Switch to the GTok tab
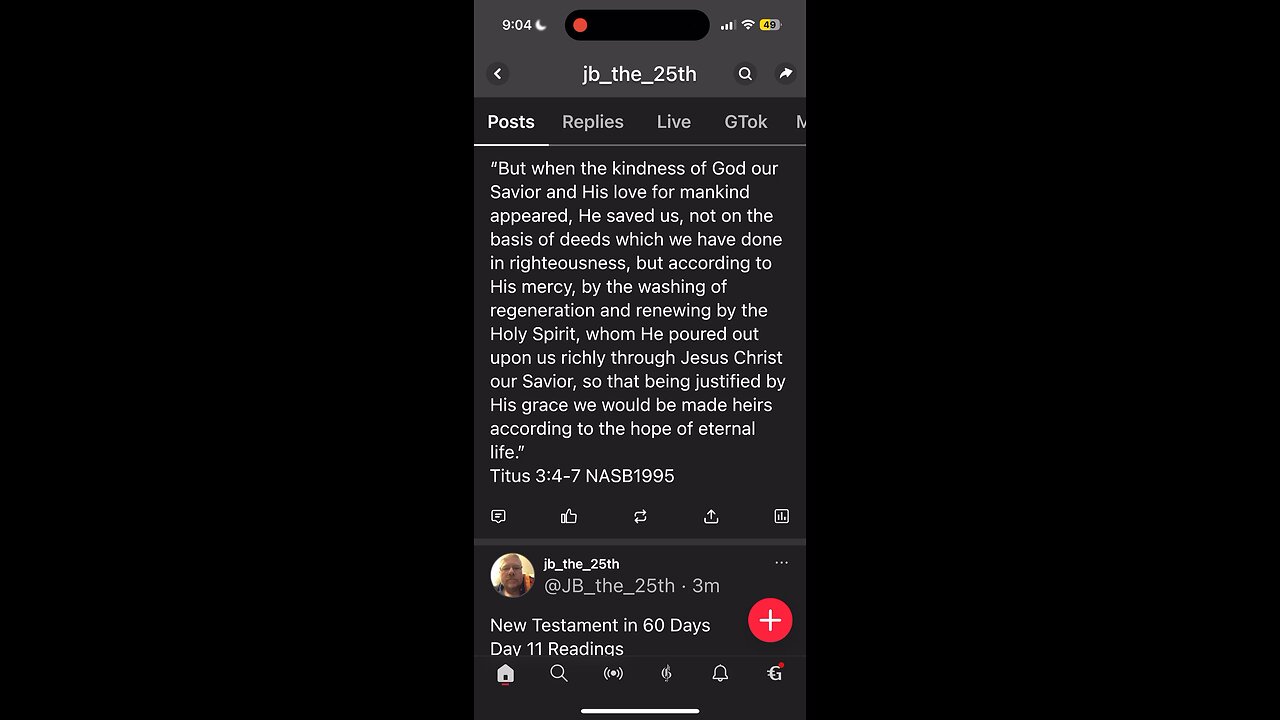Screen dimensions: 1280x720 point(745,122)
